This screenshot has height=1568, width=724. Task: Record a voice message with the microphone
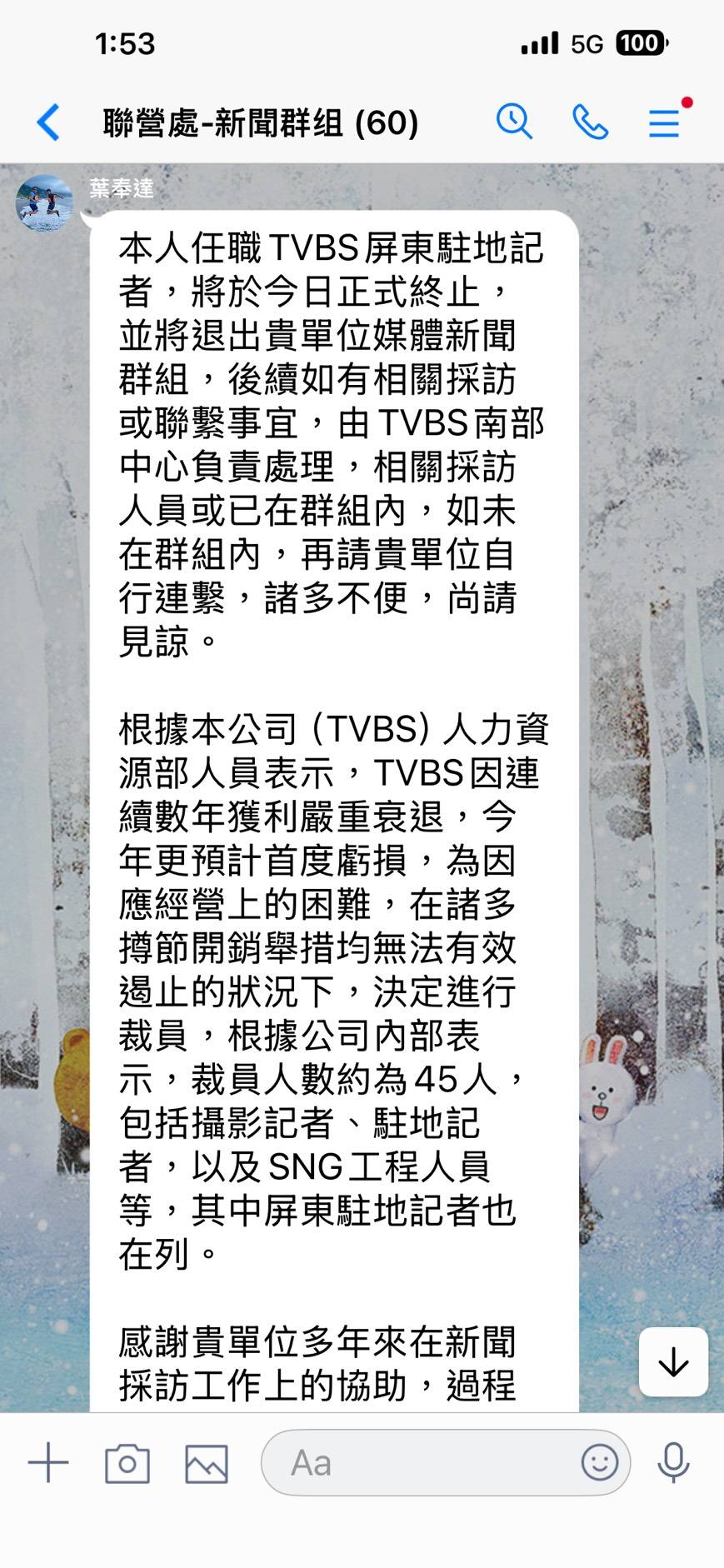[673, 1463]
